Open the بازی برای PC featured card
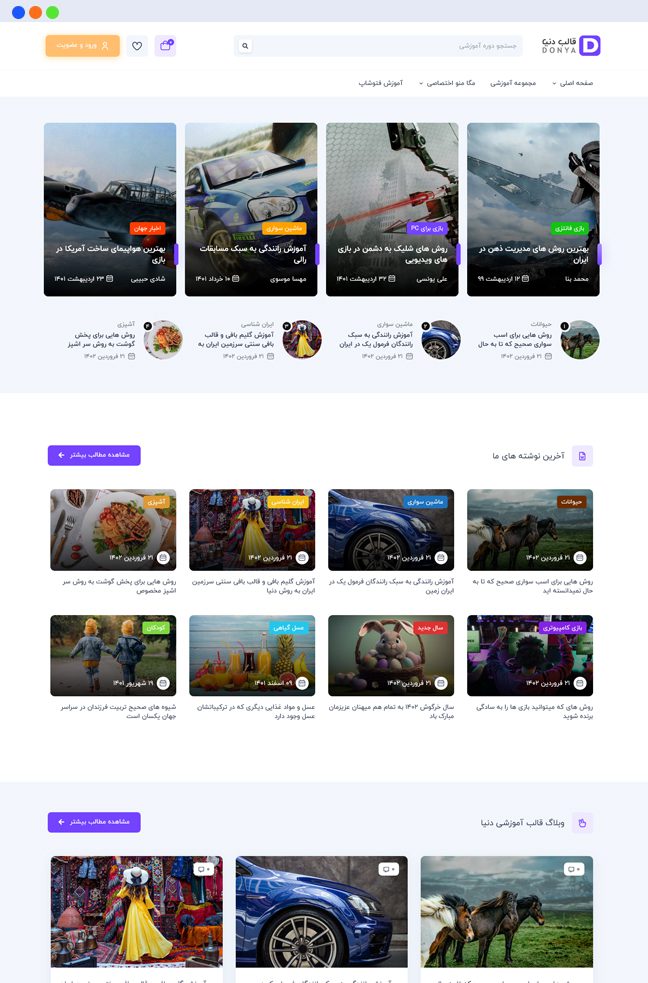 392,210
